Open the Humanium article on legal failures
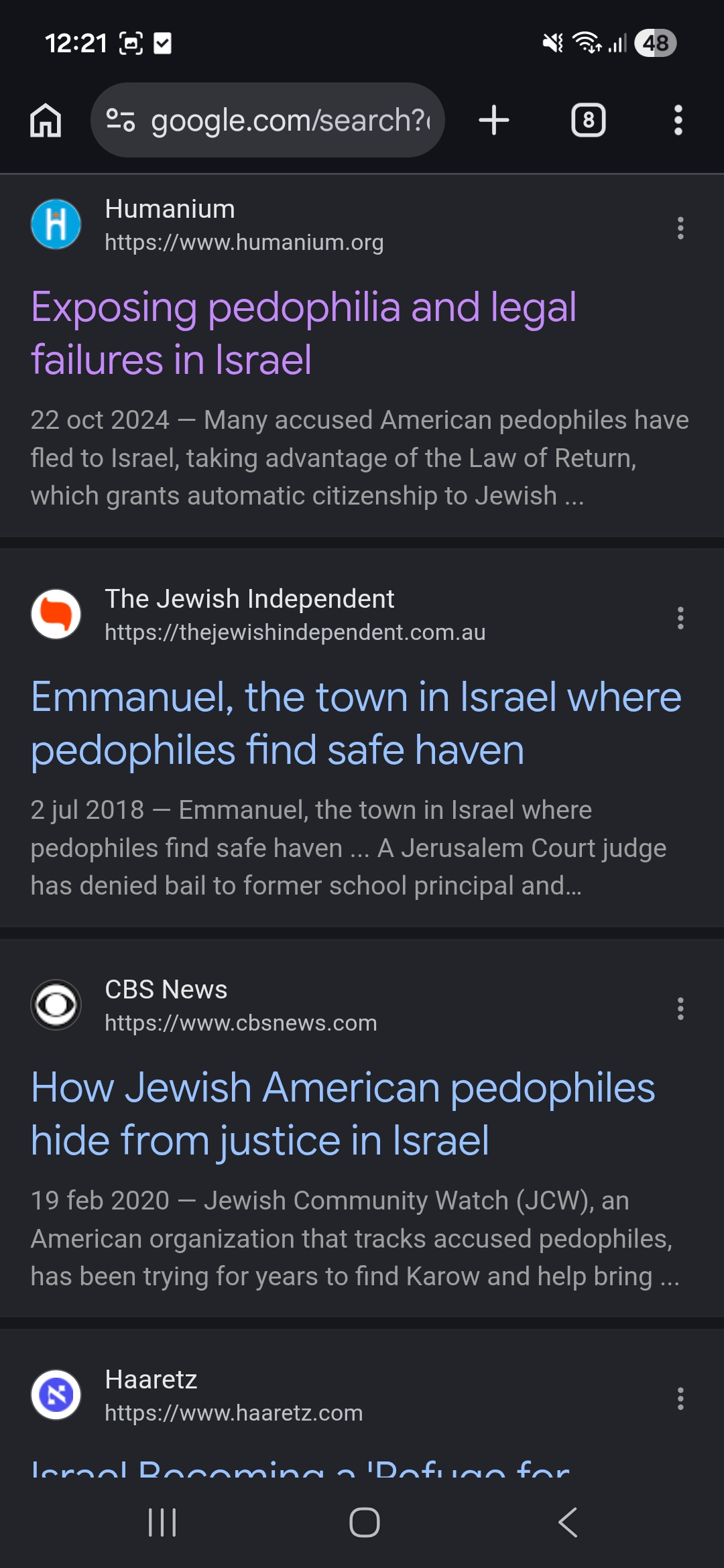The height and width of the screenshot is (1568, 724). point(304,333)
